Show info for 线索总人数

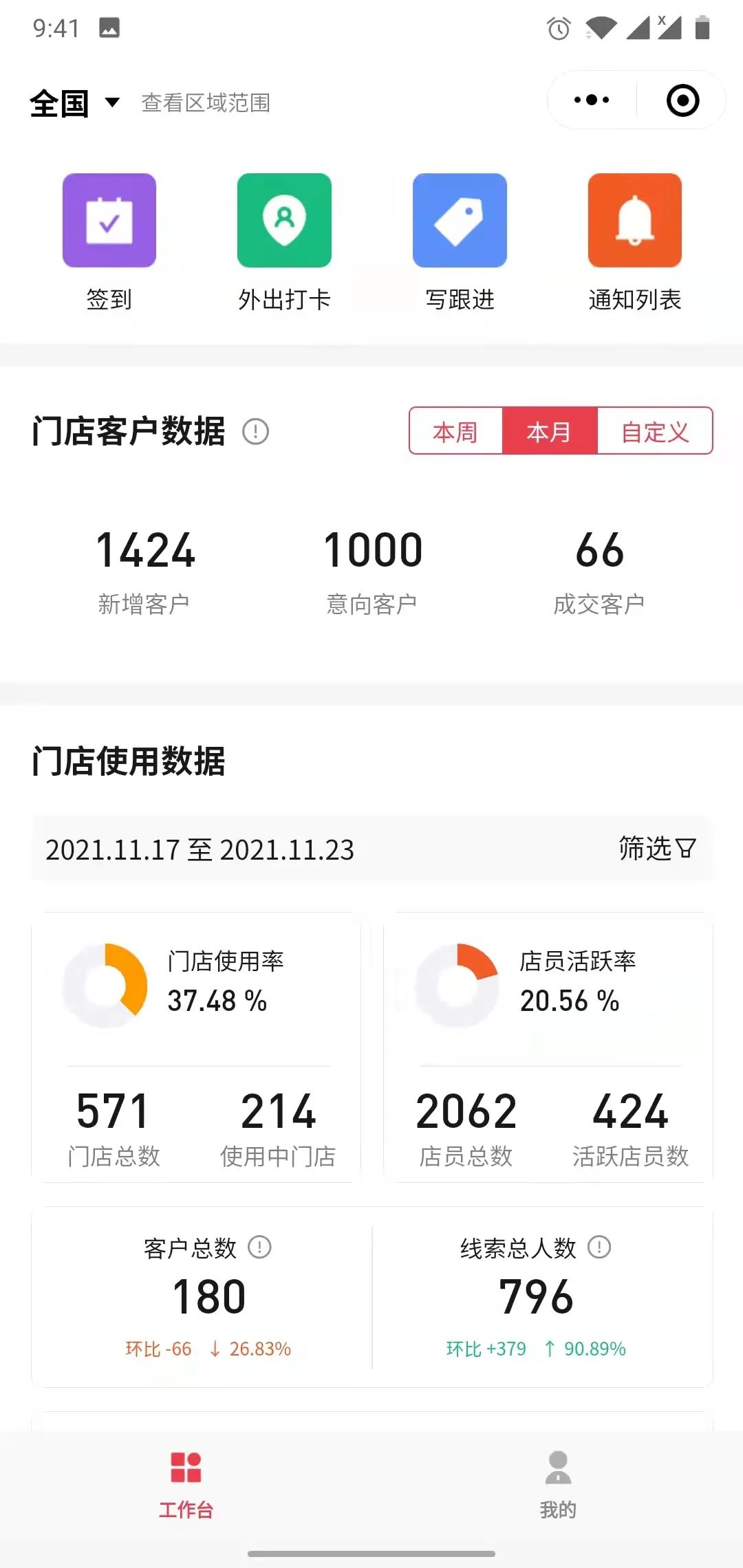pyautogui.click(x=599, y=1247)
